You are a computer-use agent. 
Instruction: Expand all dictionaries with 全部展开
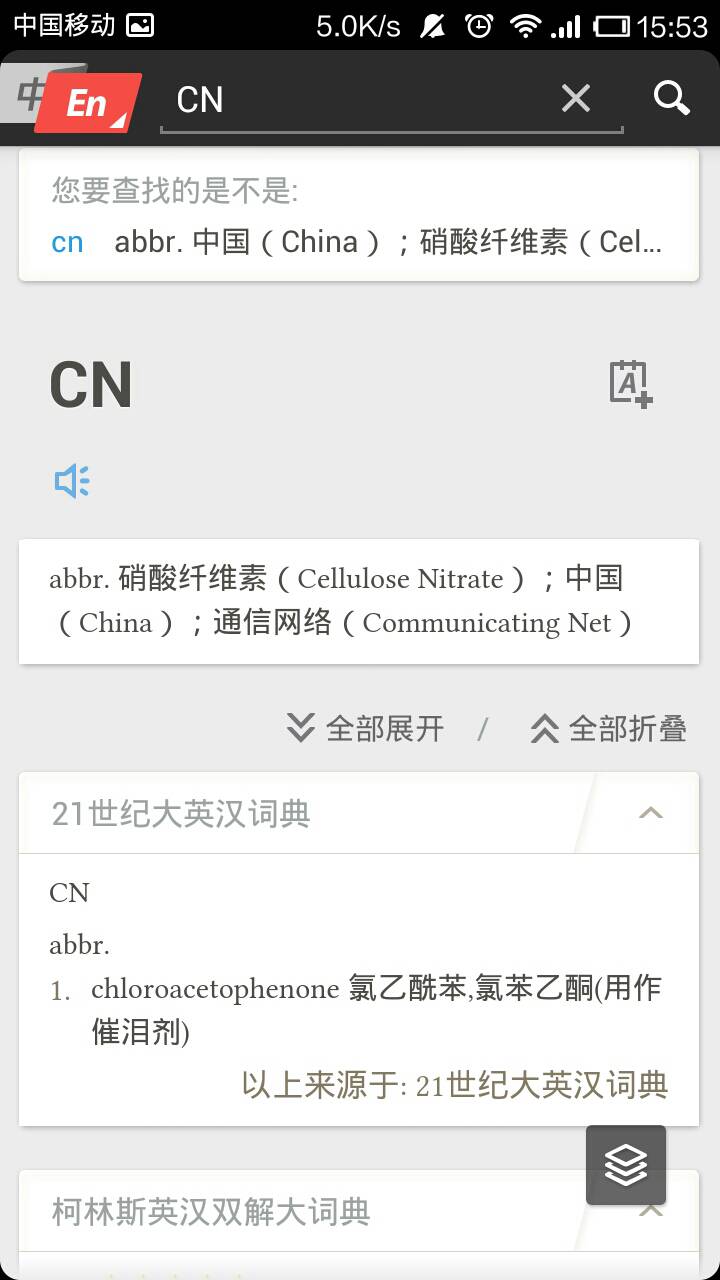point(365,728)
